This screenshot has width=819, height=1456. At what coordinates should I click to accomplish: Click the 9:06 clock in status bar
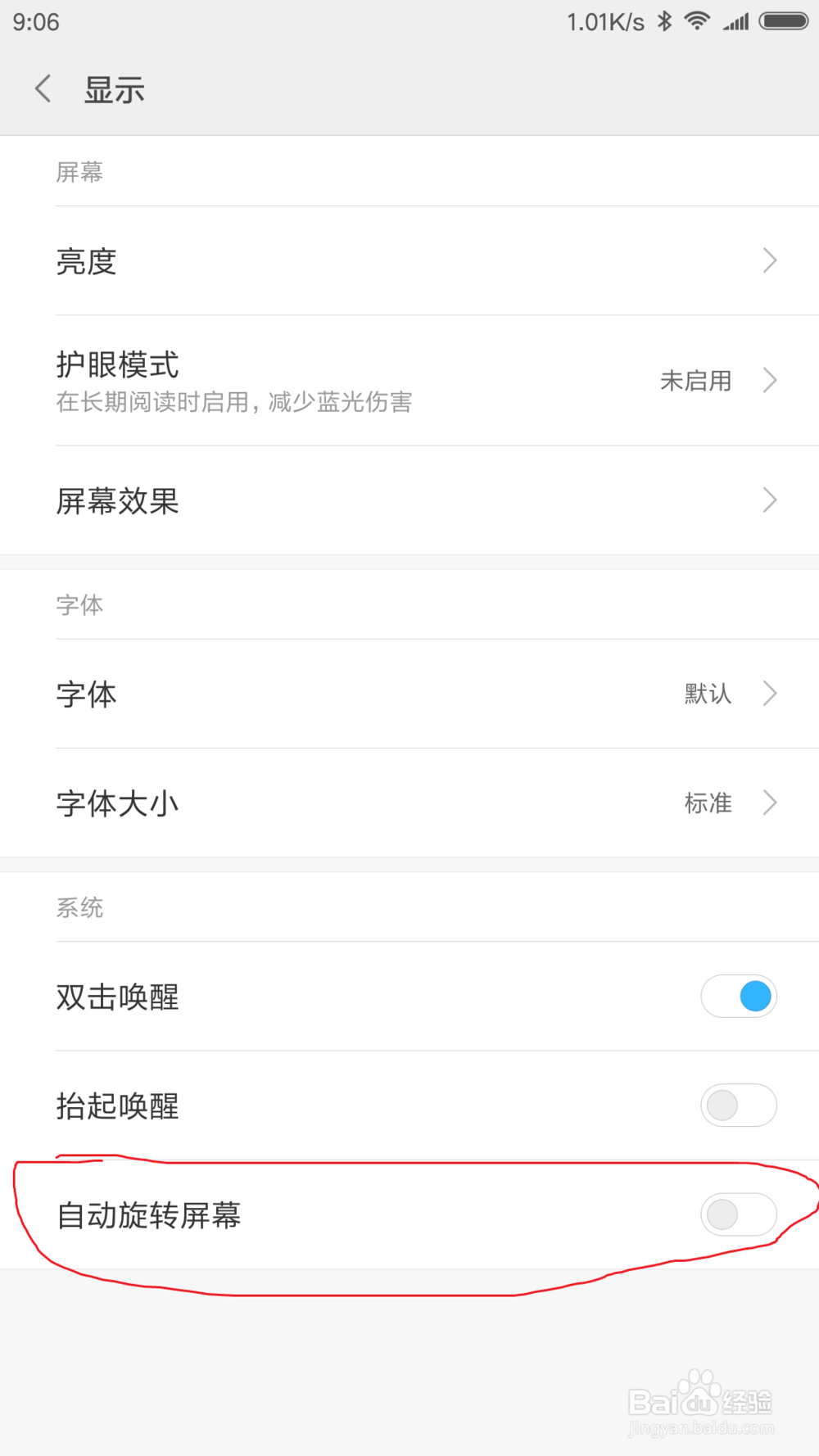click(x=34, y=22)
